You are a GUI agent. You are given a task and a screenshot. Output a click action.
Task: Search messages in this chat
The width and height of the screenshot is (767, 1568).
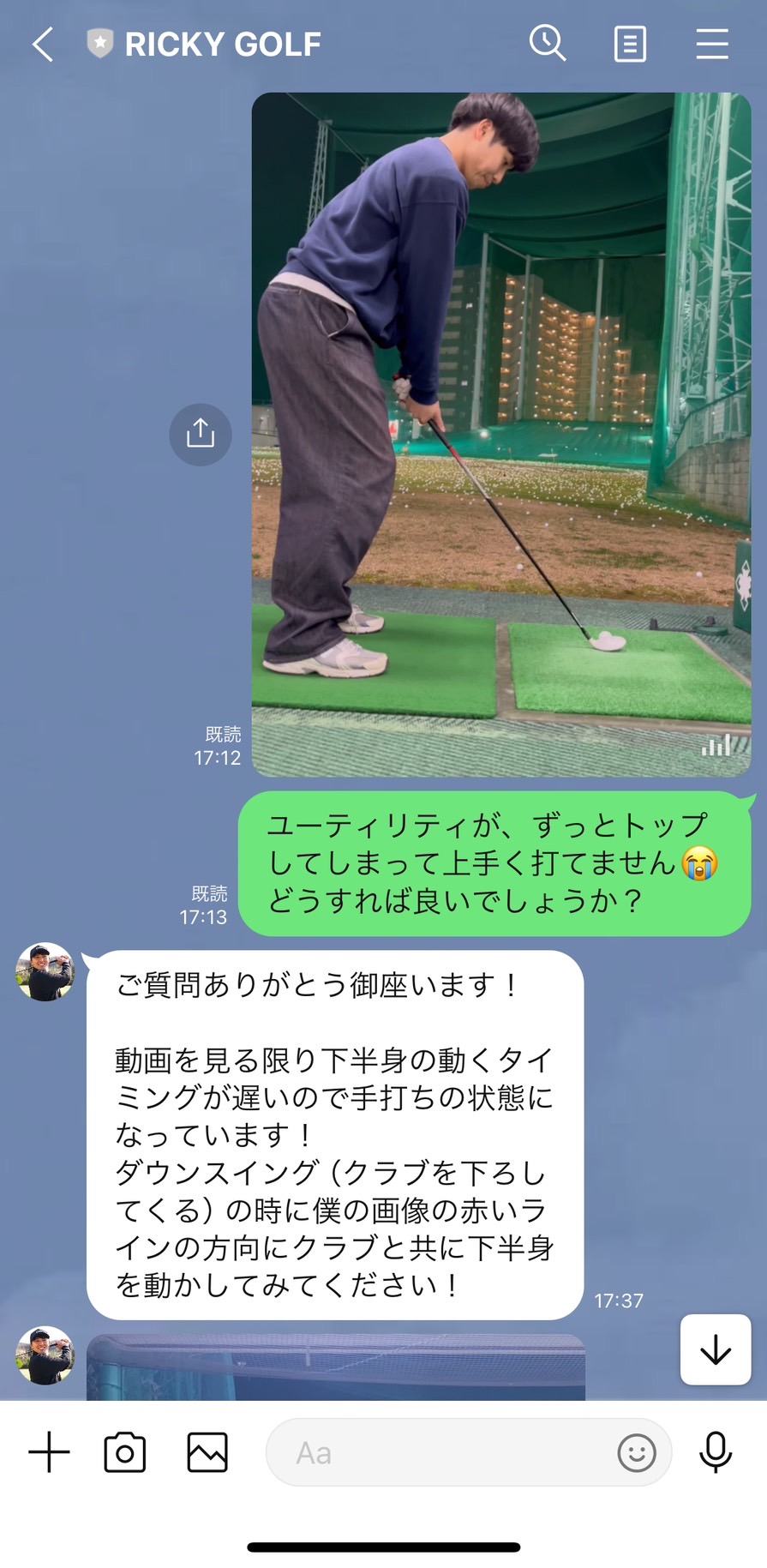(x=547, y=43)
